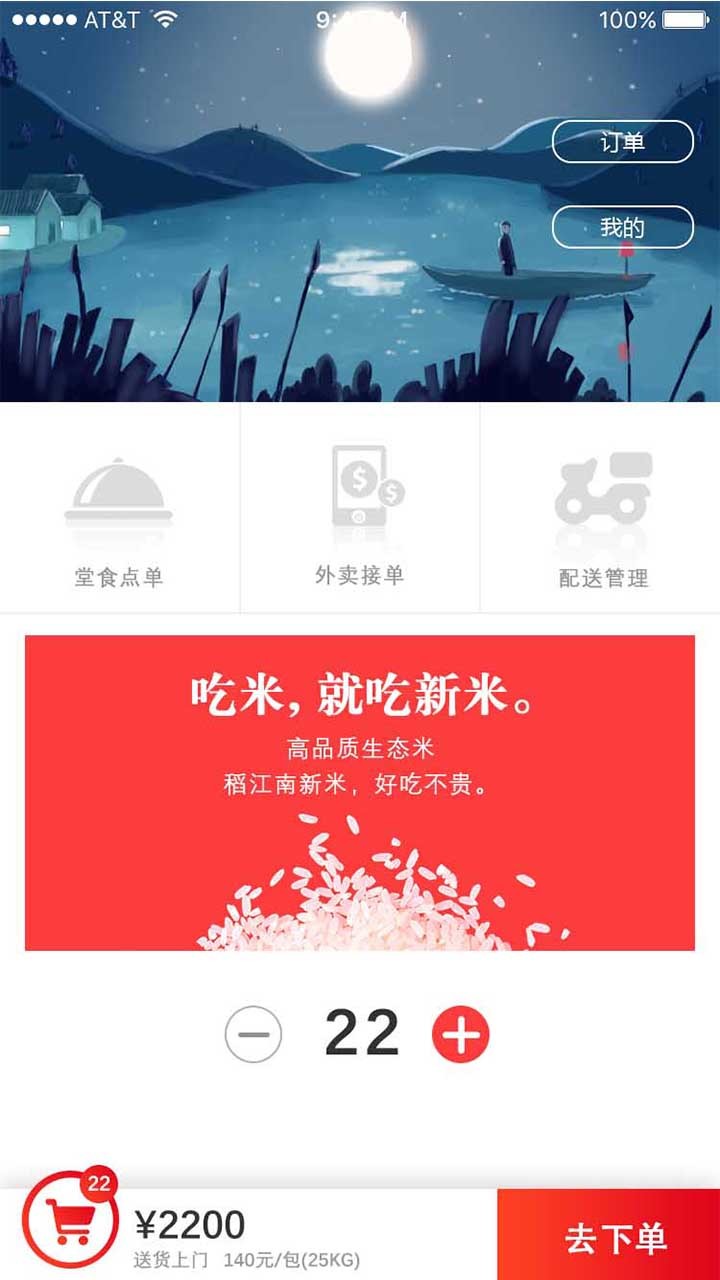Open the 我的 profile button
Image resolution: width=720 pixels, height=1280 pixels.
coord(622,227)
